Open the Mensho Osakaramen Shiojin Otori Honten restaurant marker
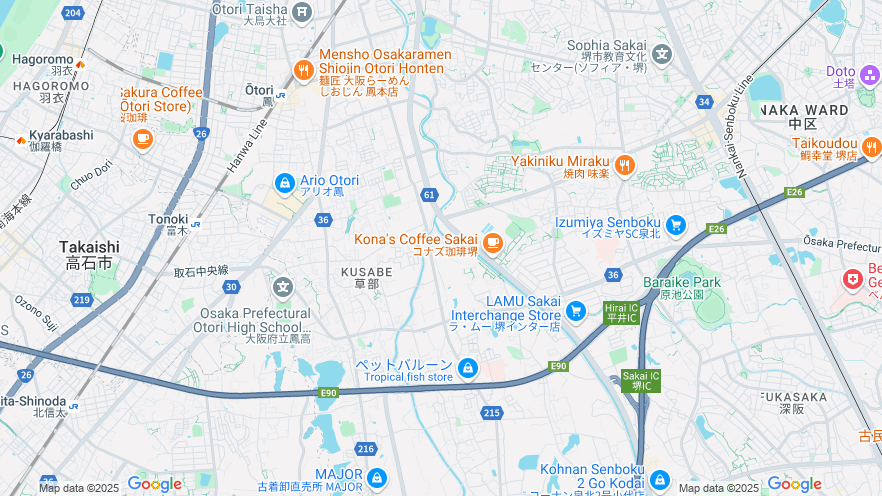The height and width of the screenshot is (496, 882). pos(303,69)
